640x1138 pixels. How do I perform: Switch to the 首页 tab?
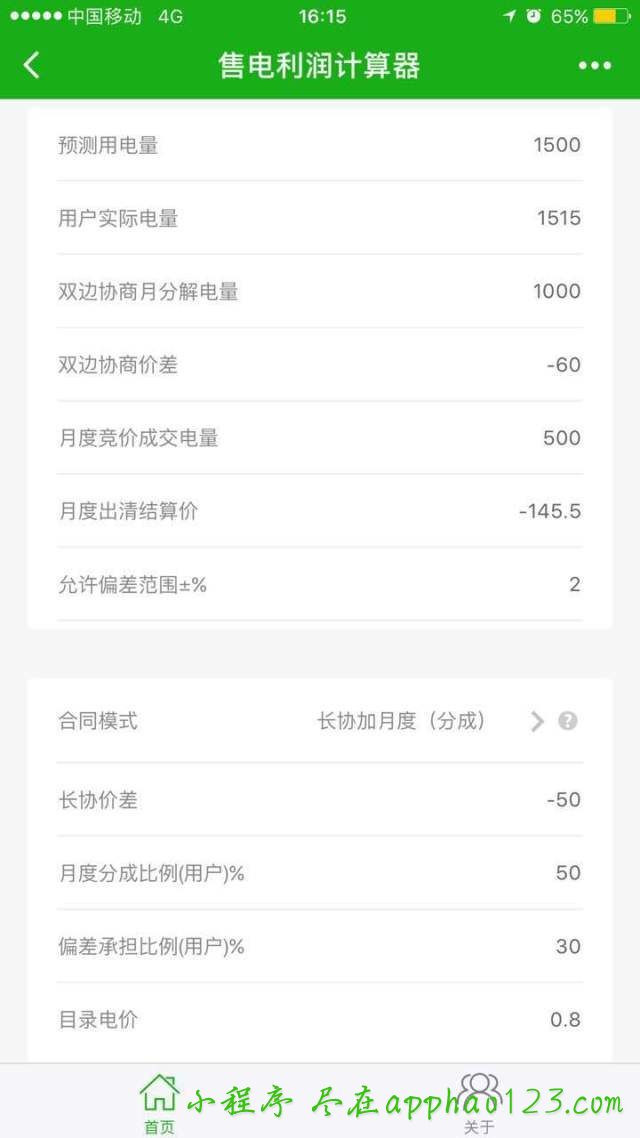tap(159, 1103)
